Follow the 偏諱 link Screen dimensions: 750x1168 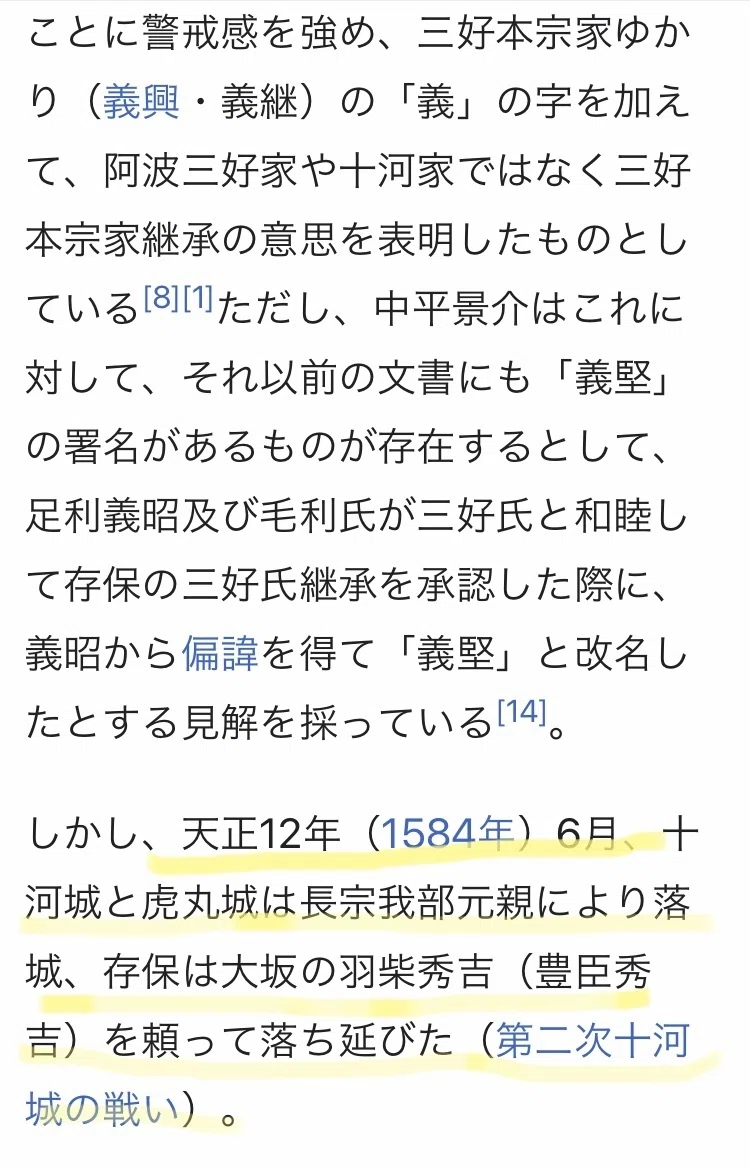click(220, 653)
